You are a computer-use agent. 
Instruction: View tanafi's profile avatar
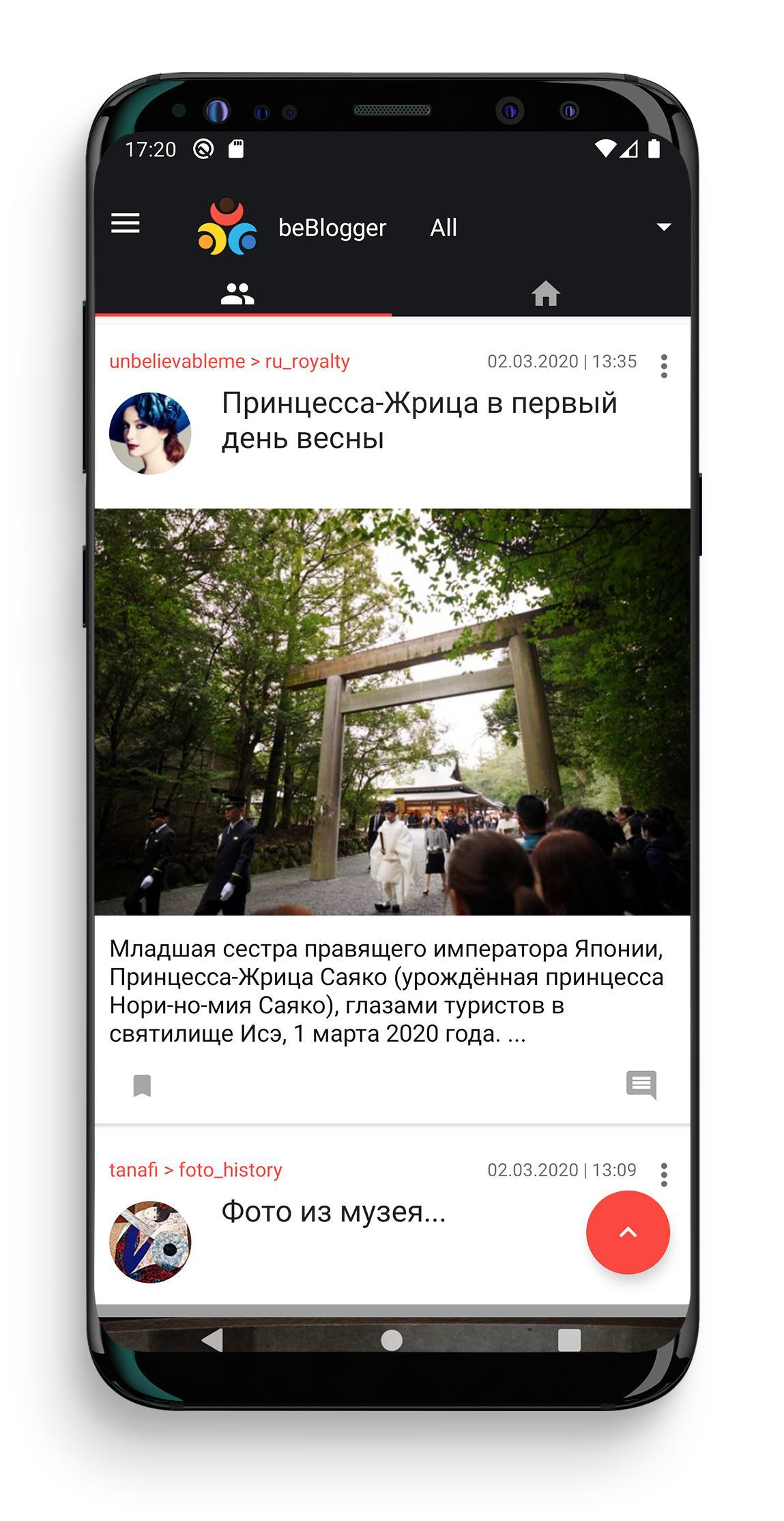pyautogui.click(x=150, y=1242)
